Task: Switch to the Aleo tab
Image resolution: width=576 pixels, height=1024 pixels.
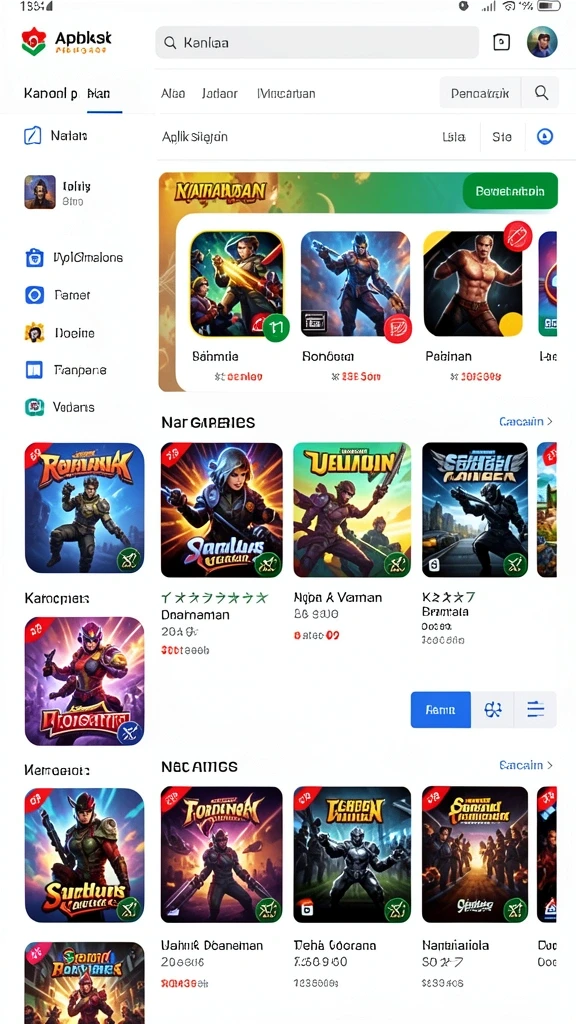Action: pyautogui.click(x=173, y=93)
